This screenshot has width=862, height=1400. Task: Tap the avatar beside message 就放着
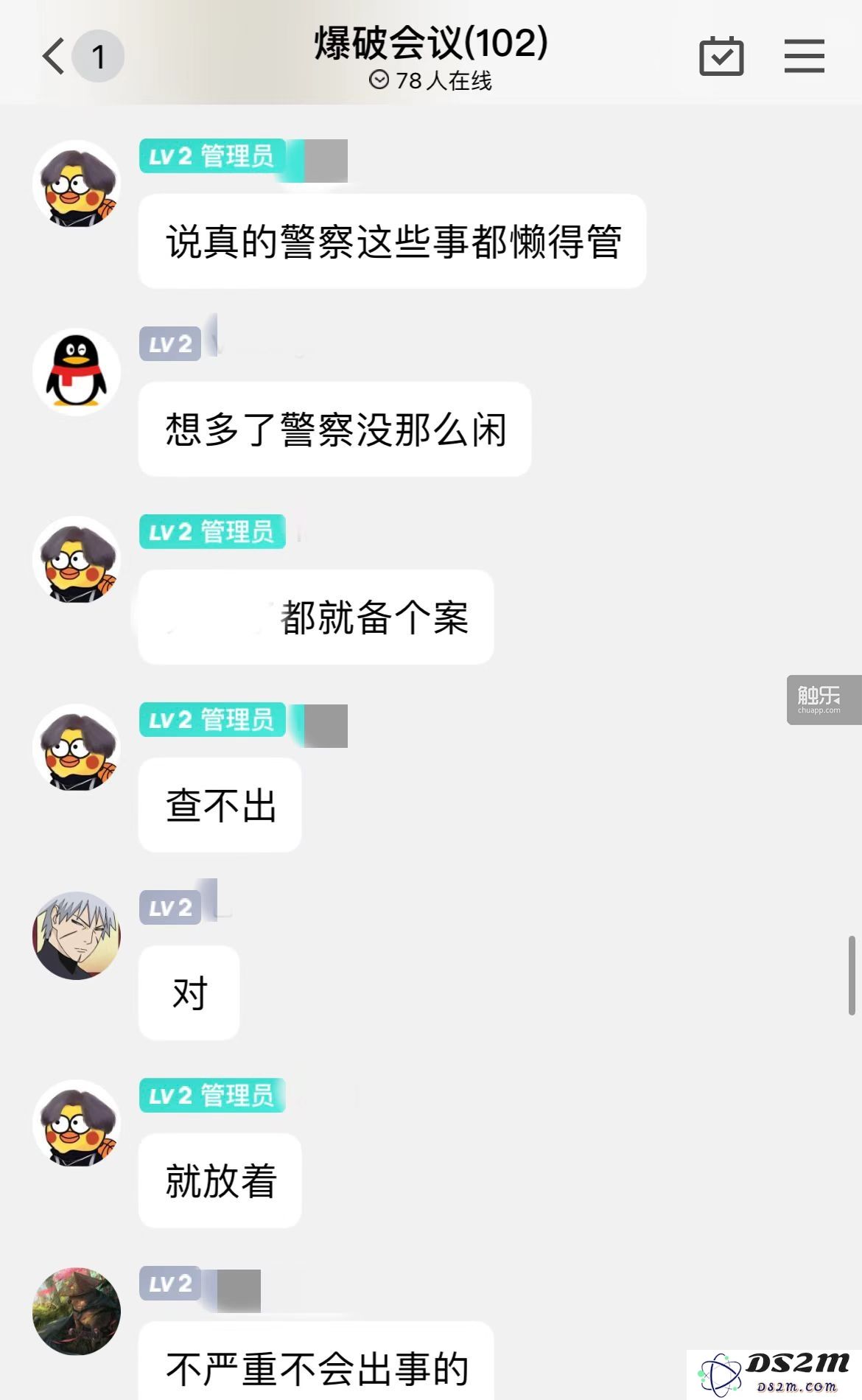pos(77,1124)
